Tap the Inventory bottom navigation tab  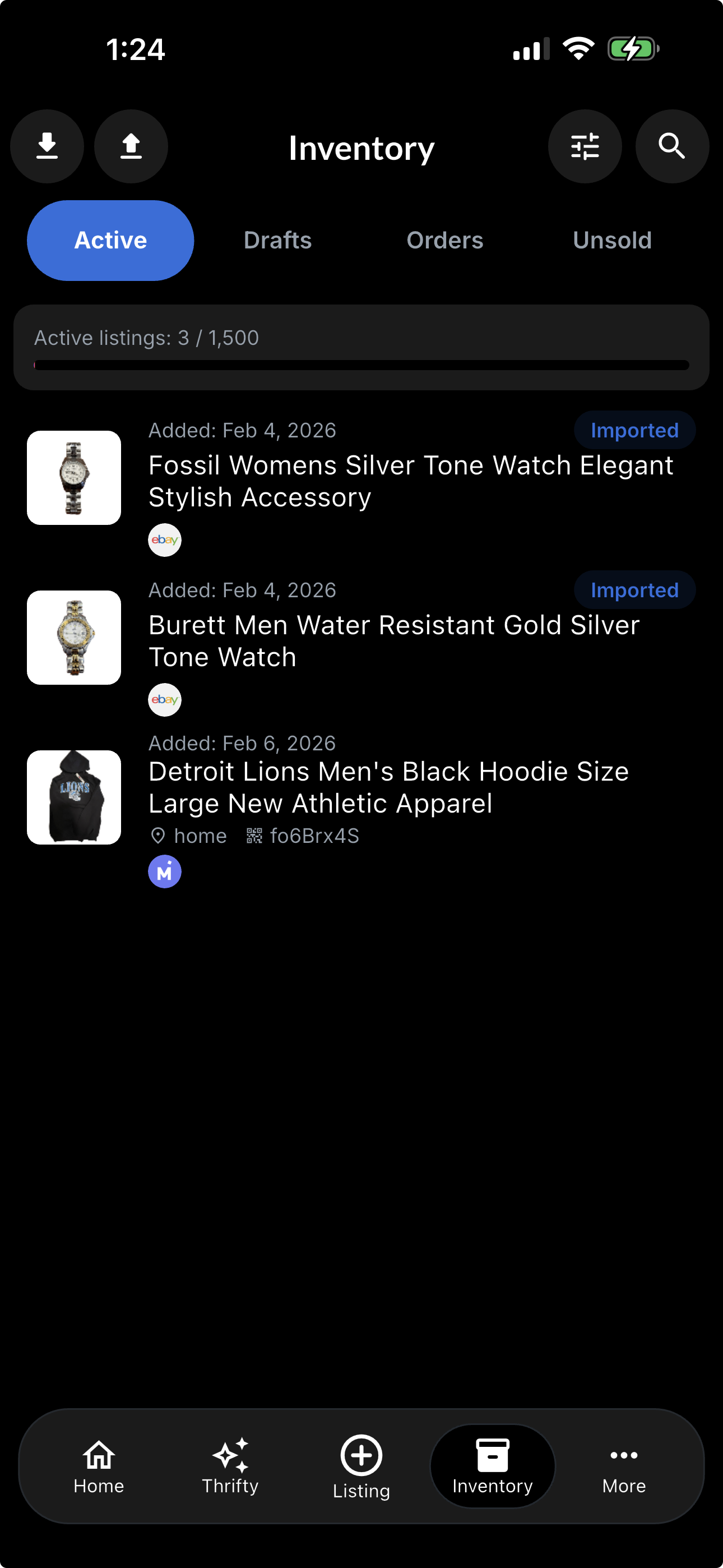(x=492, y=1466)
